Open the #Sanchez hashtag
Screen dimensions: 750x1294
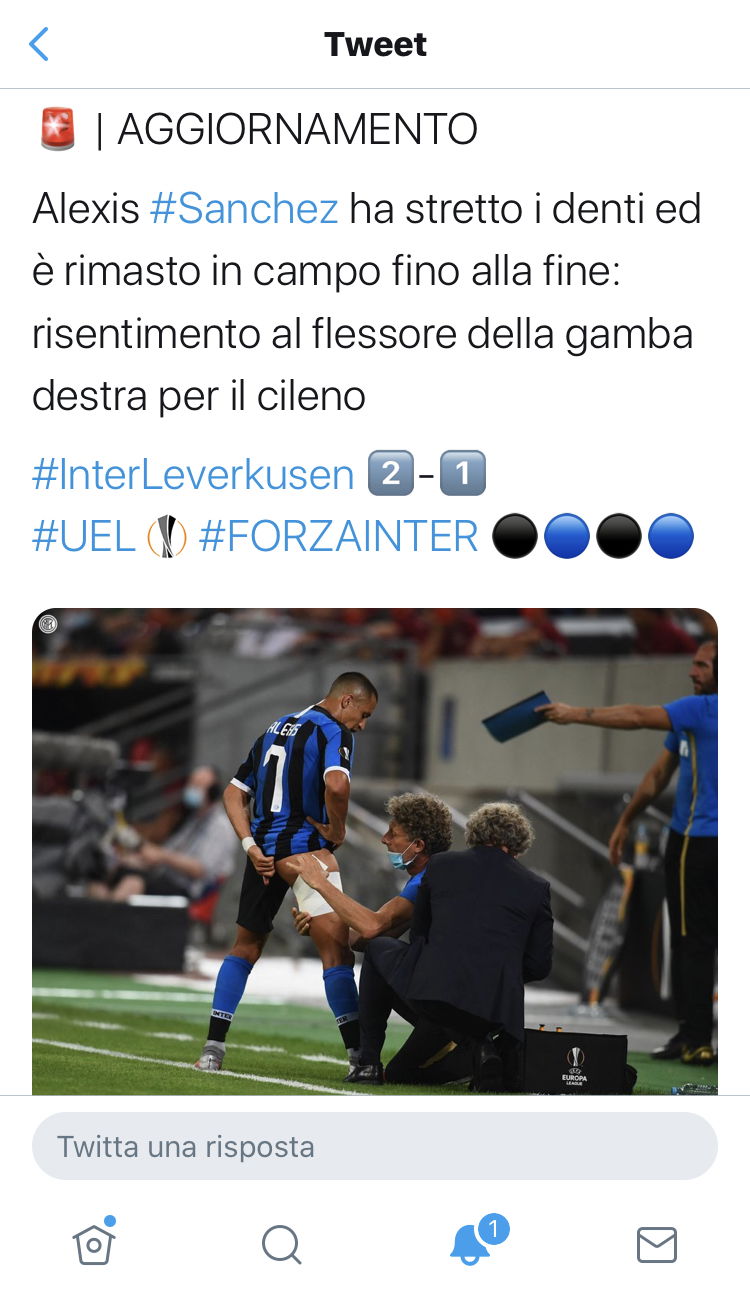click(x=244, y=209)
